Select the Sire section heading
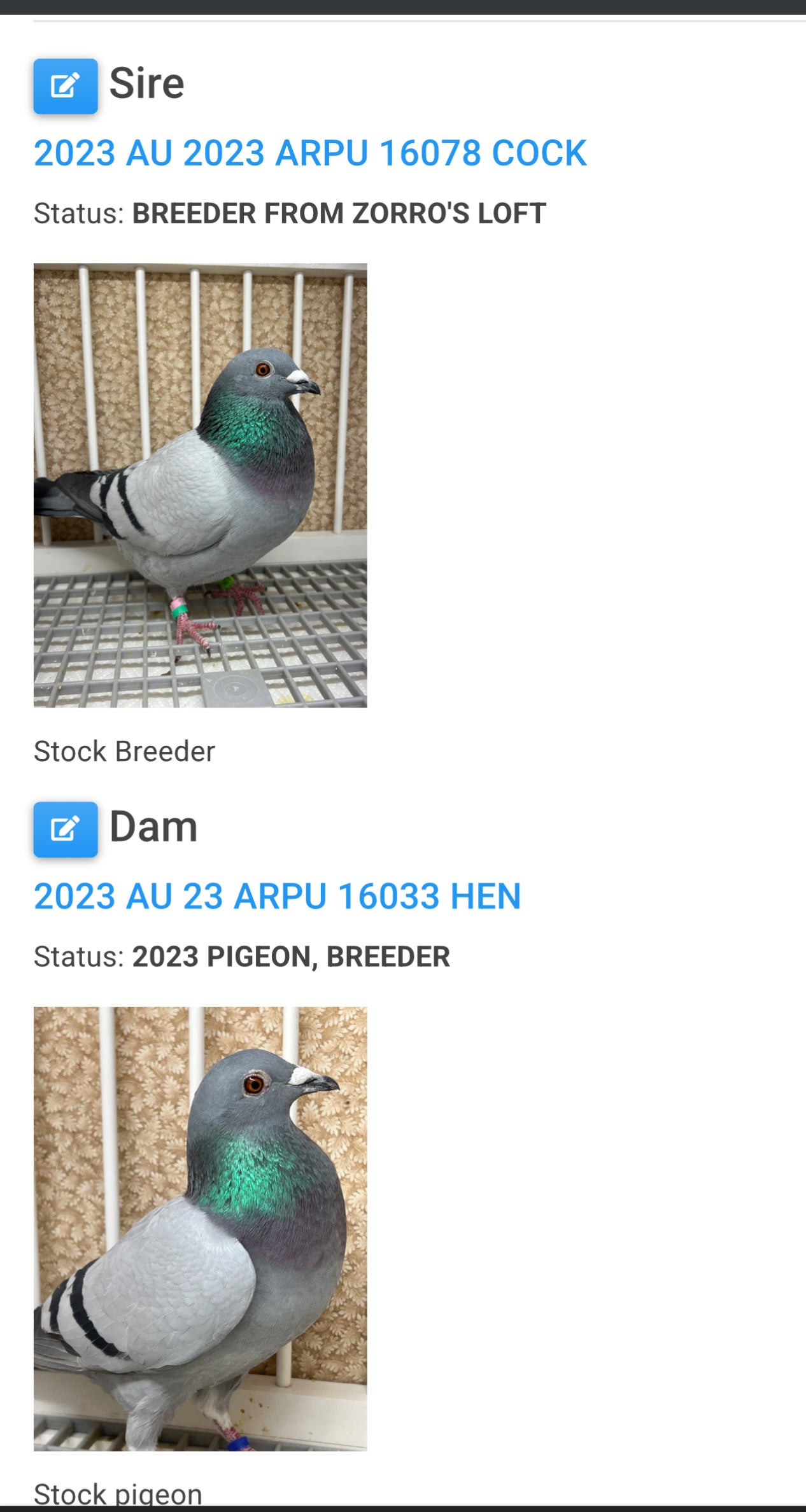This screenshot has height=1512, width=806. [x=146, y=83]
